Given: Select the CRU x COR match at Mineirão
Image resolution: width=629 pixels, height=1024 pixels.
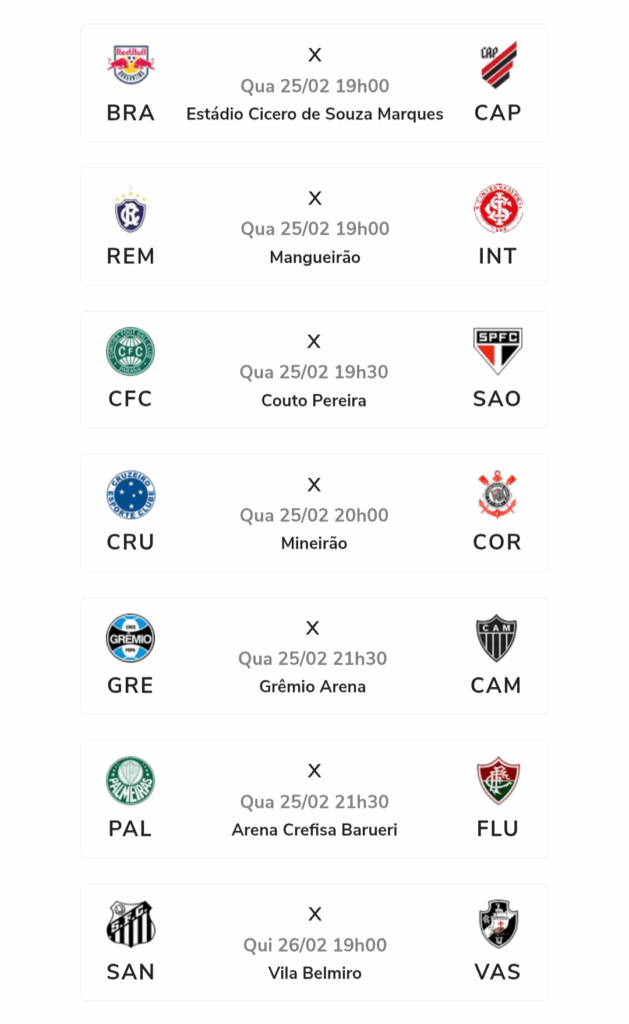Looking at the screenshot, I should point(314,513).
